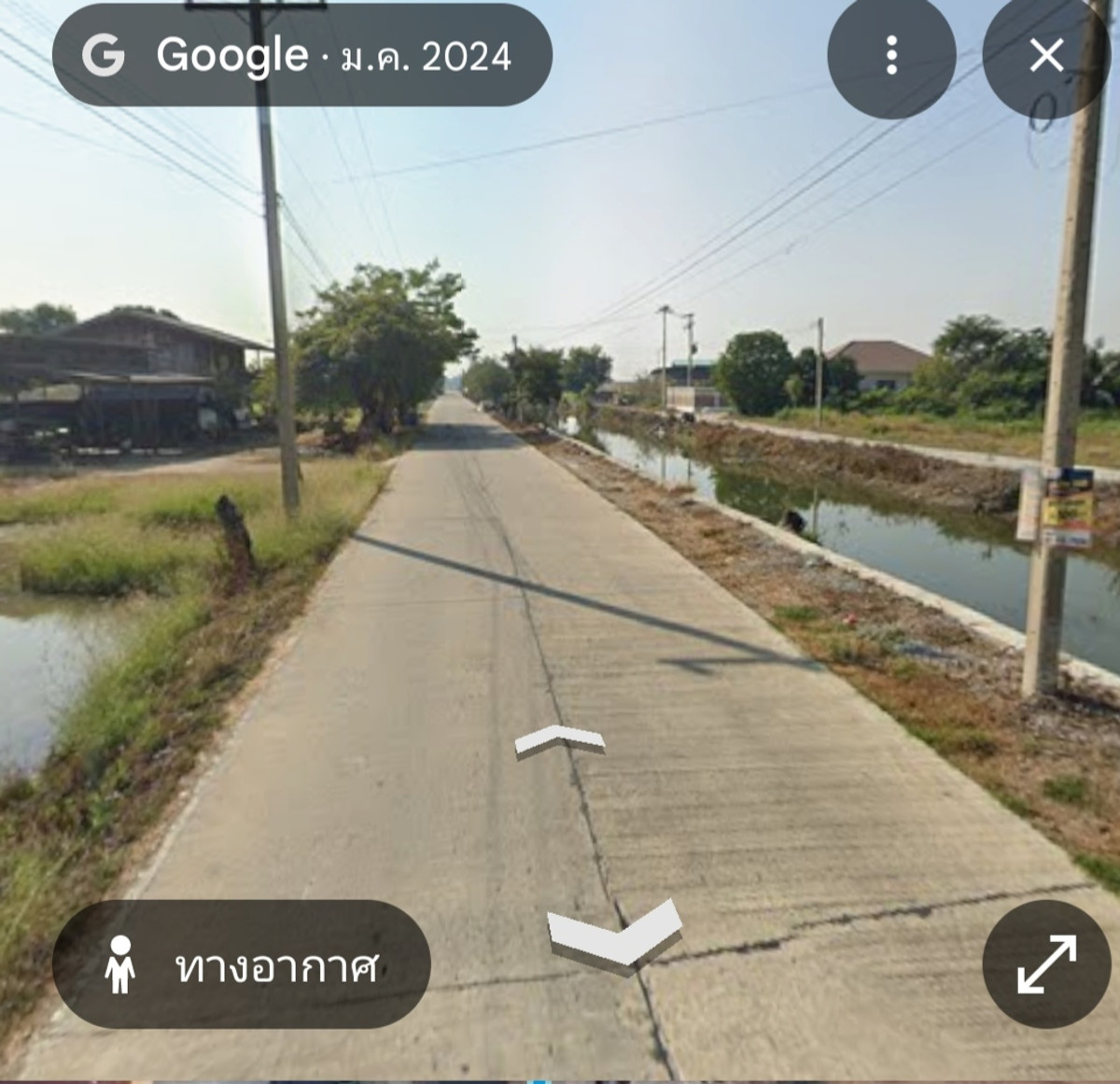Expand Street View to full screen

point(1046,964)
